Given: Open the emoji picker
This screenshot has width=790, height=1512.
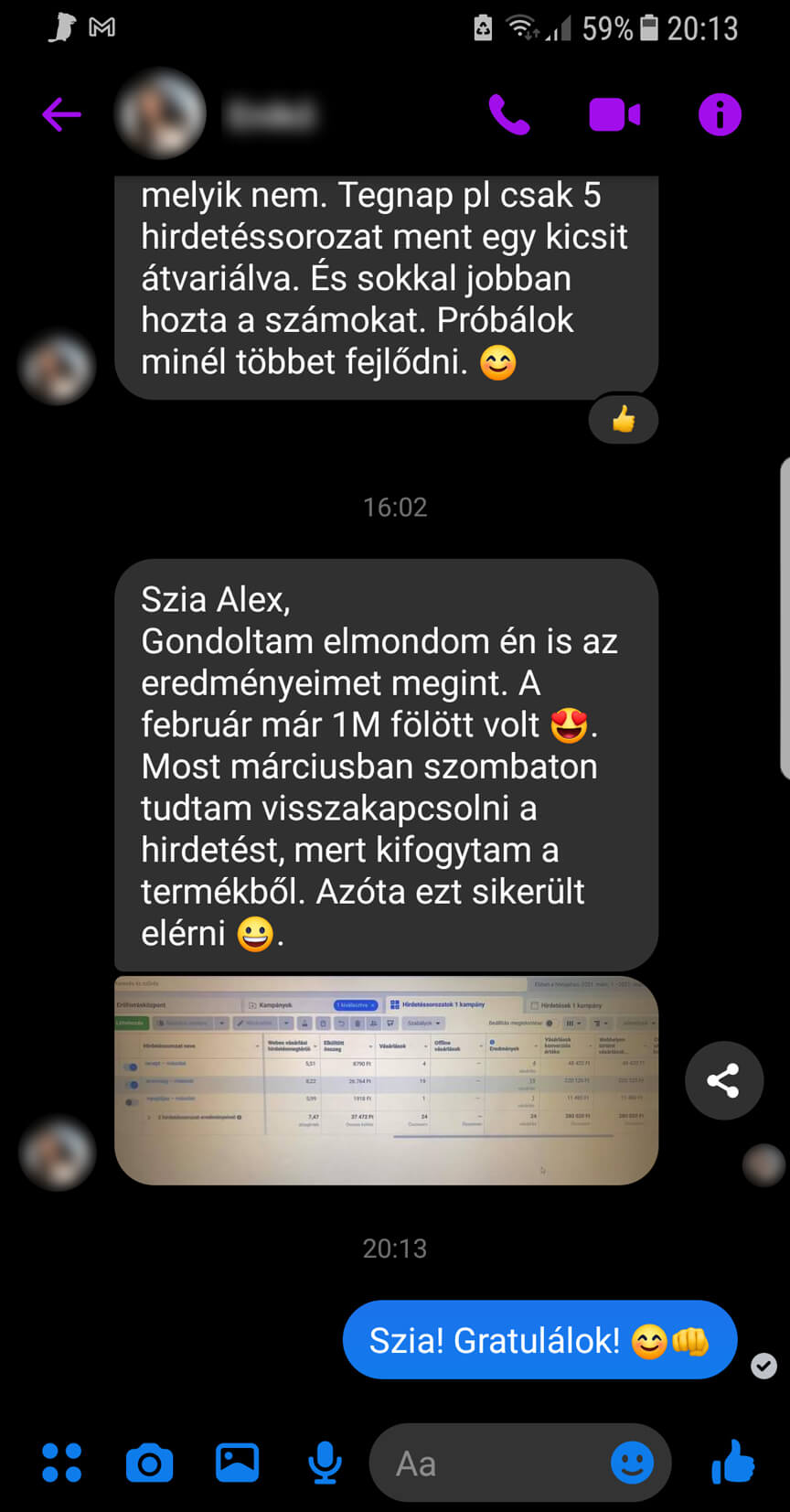Looking at the screenshot, I should [632, 1463].
